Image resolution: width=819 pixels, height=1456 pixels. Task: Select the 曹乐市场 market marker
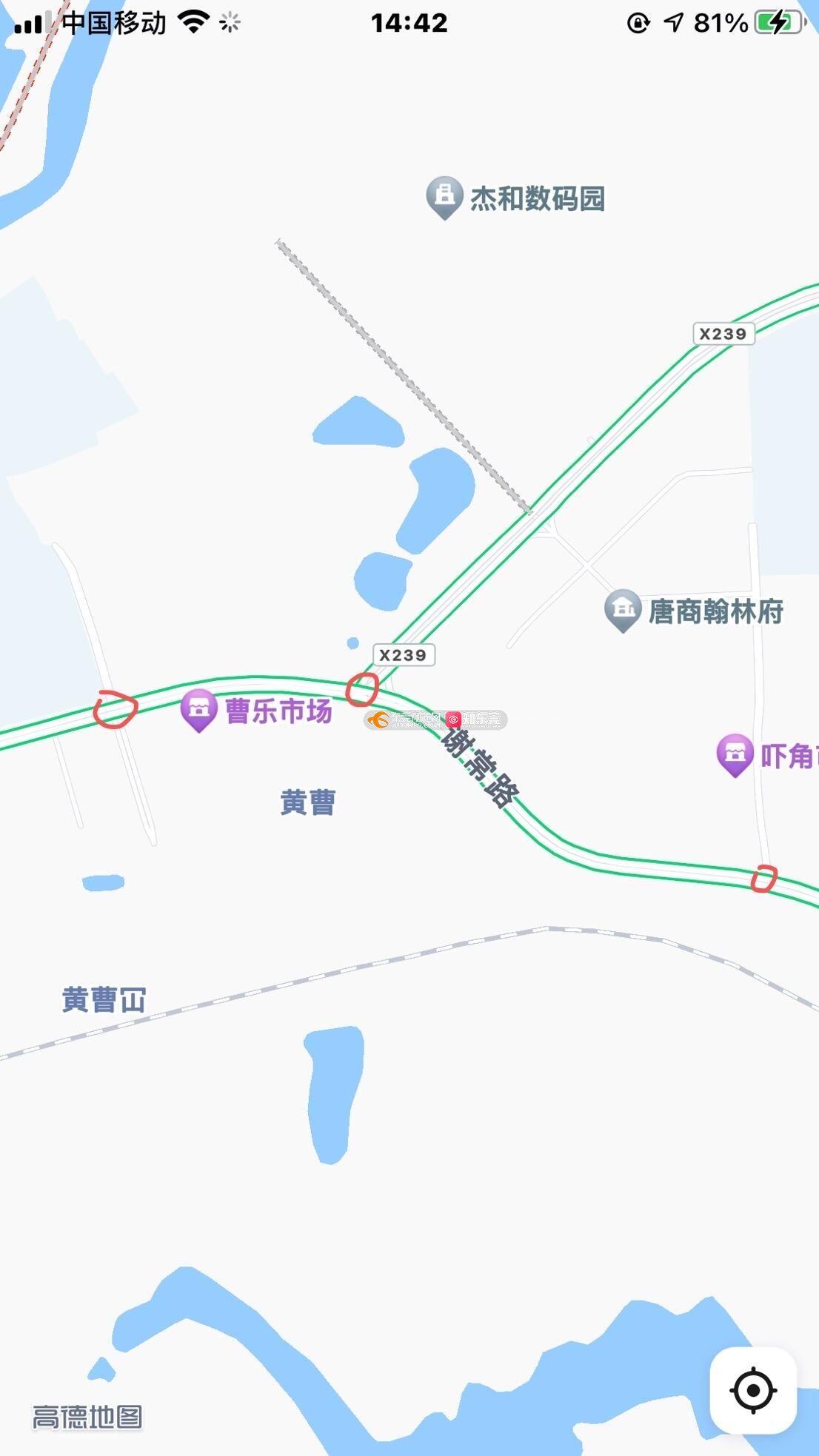point(198,711)
